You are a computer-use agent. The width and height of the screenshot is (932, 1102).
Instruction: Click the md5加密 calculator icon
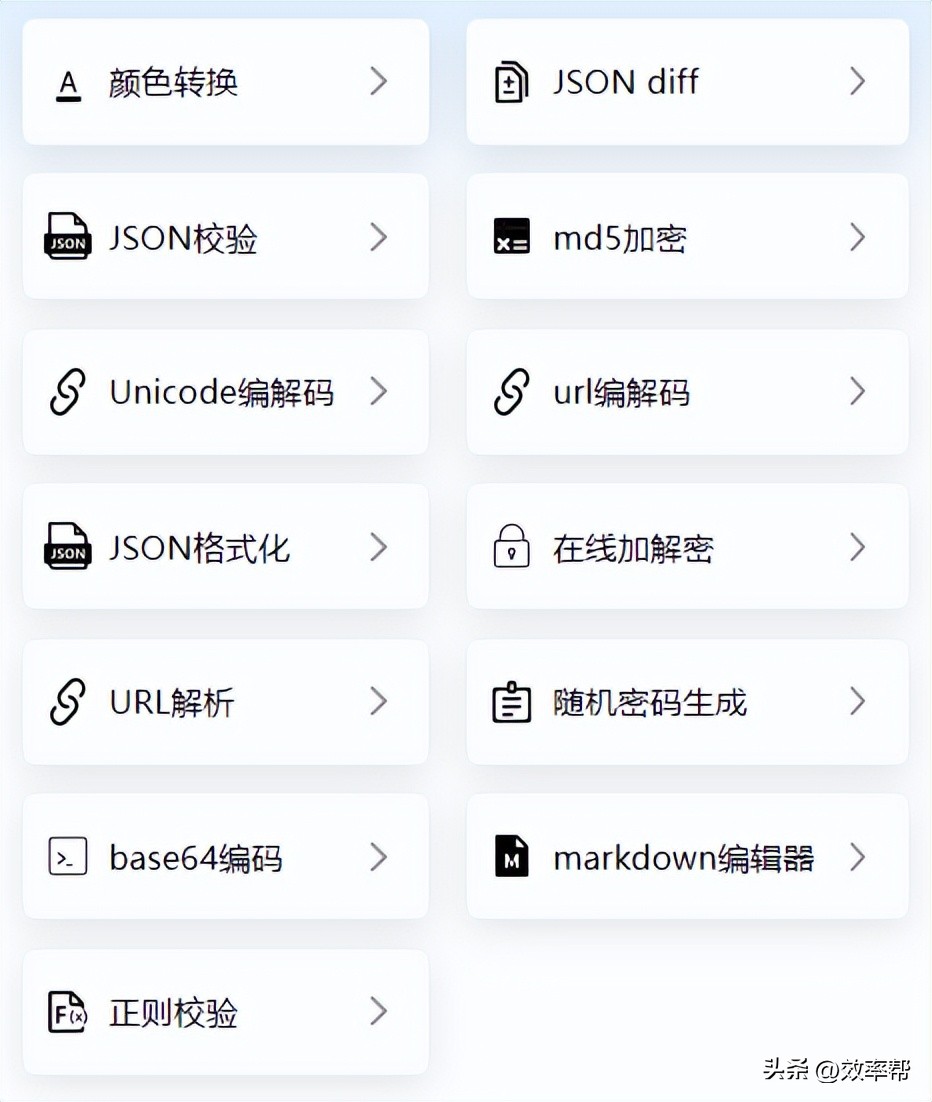(x=511, y=237)
